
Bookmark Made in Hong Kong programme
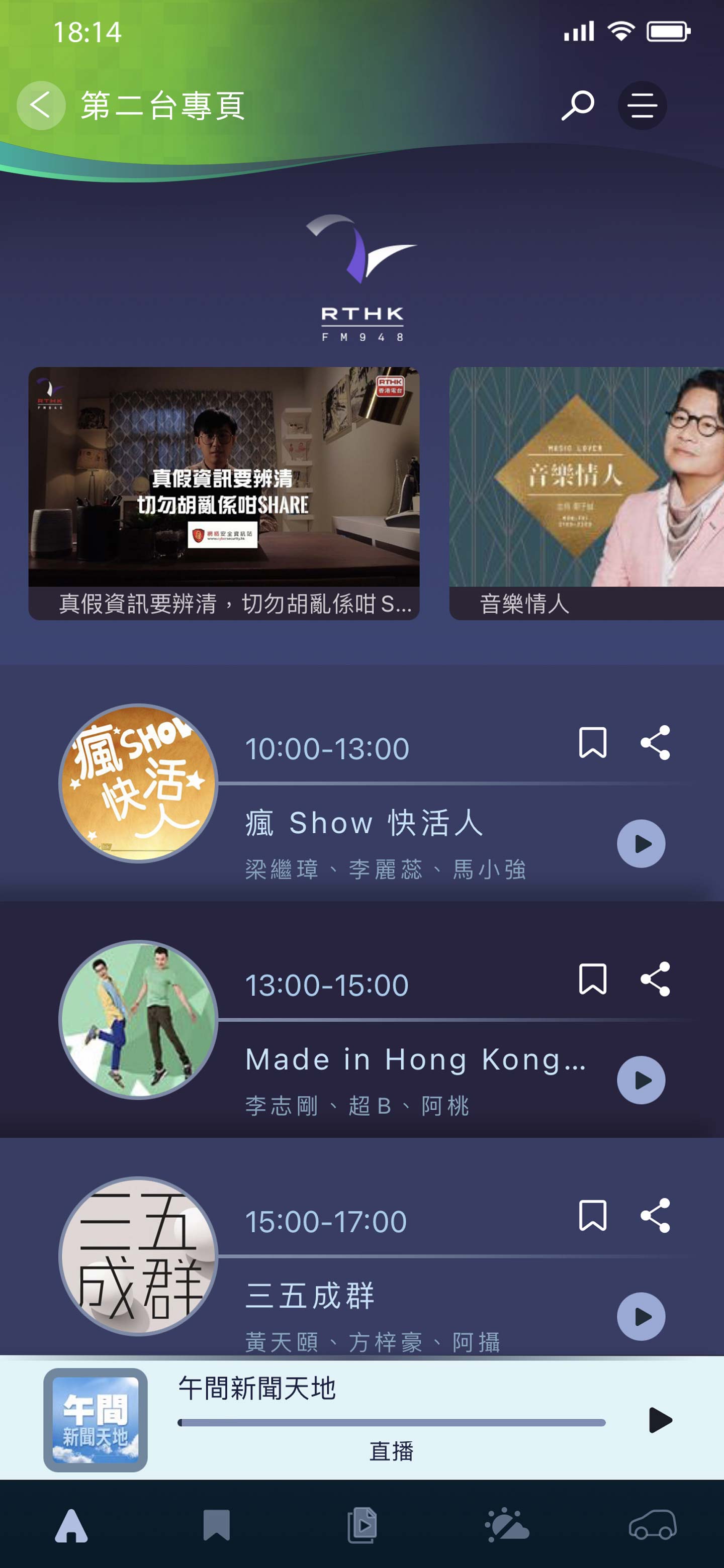tap(592, 979)
